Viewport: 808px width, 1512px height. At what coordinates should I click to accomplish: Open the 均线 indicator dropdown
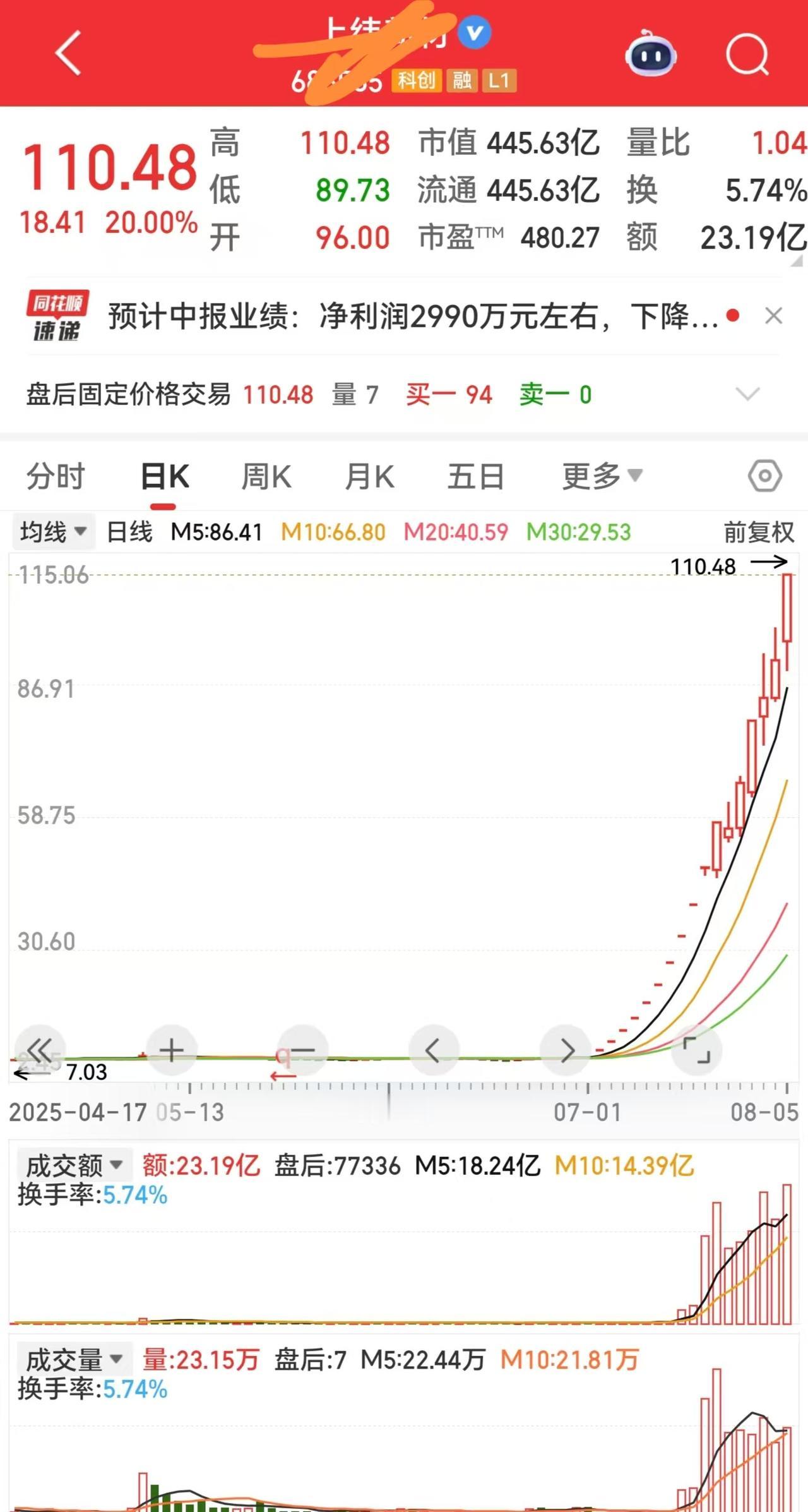tap(53, 532)
